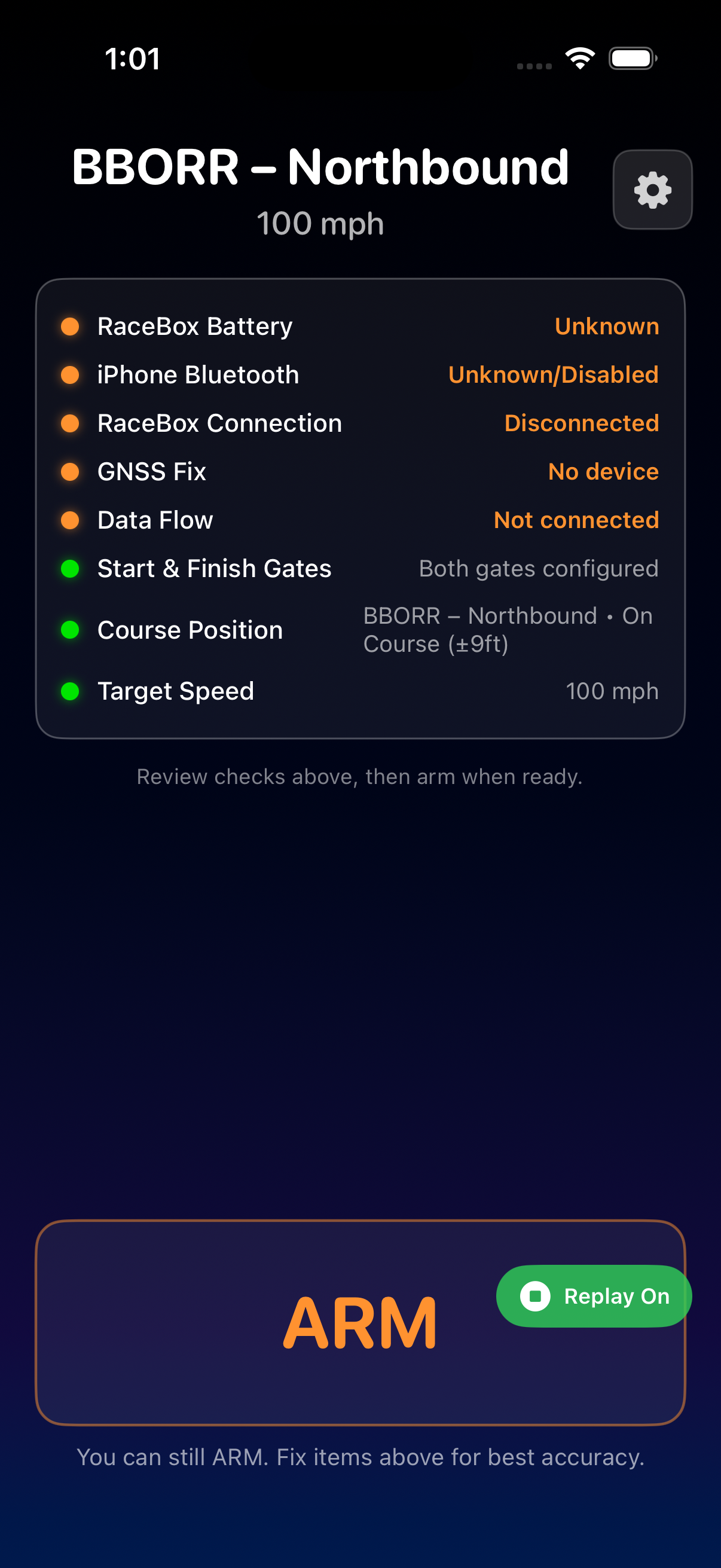Tap the stop icon inside Replay badge
Viewport: 721px width, 1568px height.
click(535, 1296)
